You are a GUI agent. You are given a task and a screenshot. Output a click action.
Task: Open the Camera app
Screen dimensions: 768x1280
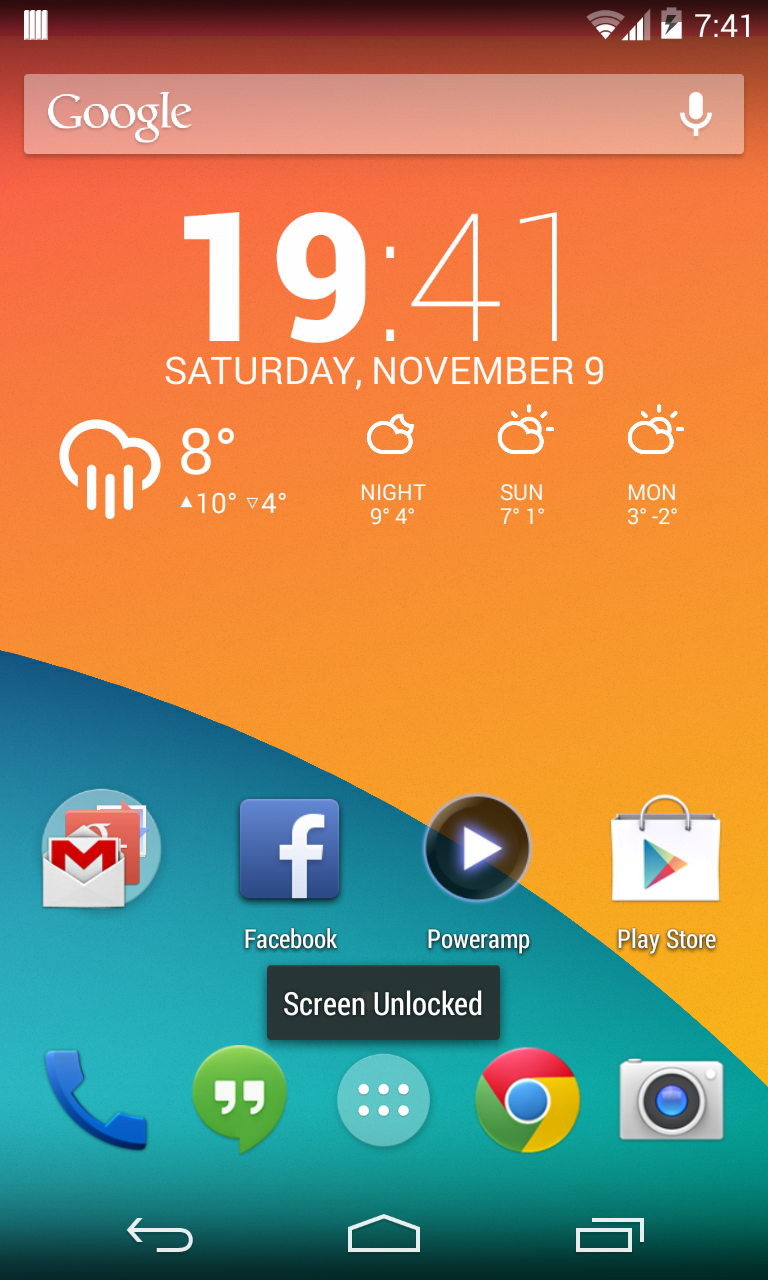tap(671, 1099)
